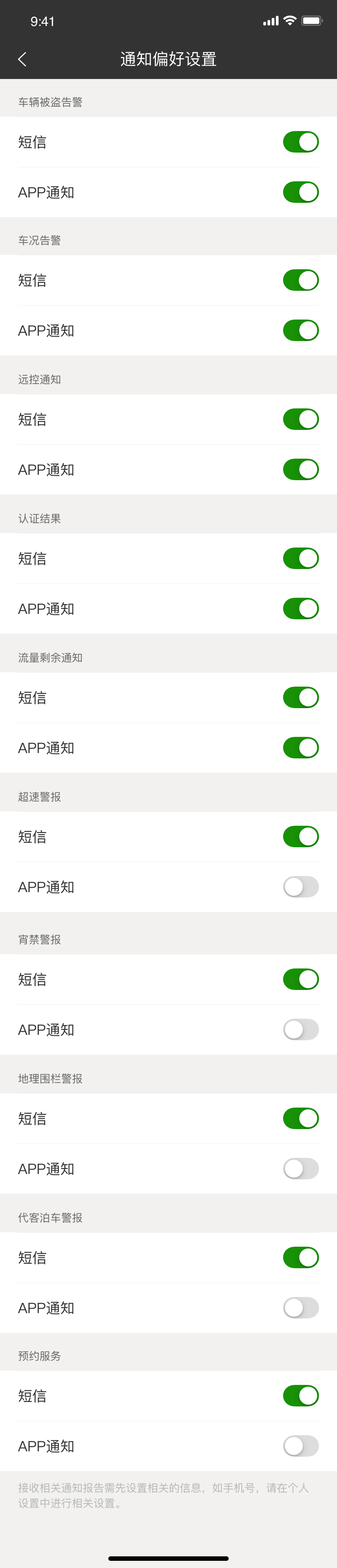The height and width of the screenshot is (1568, 337).
Task: Toggle 短信 switch for 宵禁警报
Action: (x=301, y=979)
